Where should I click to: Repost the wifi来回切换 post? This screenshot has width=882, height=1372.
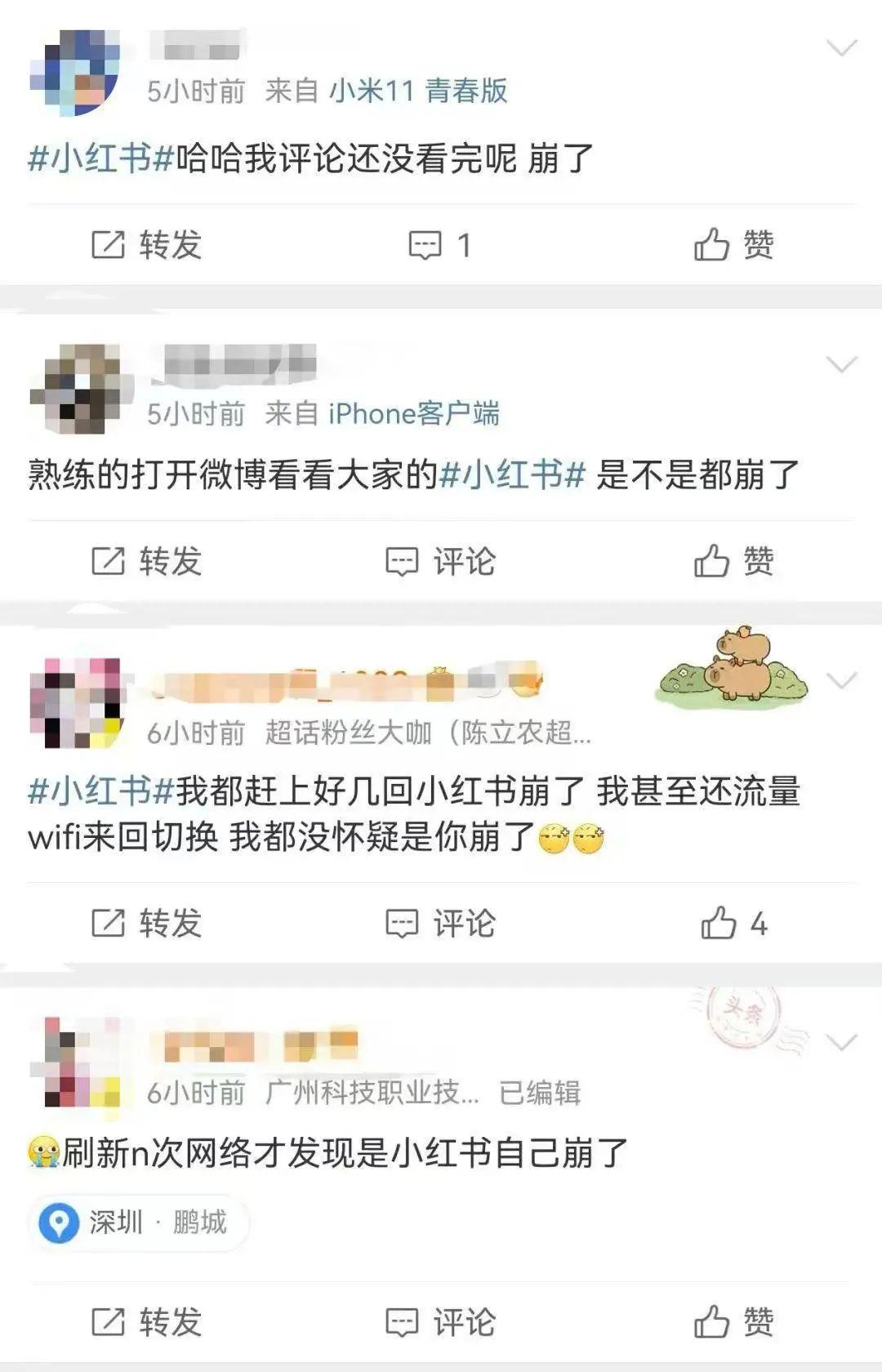pyautogui.click(x=146, y=924)
